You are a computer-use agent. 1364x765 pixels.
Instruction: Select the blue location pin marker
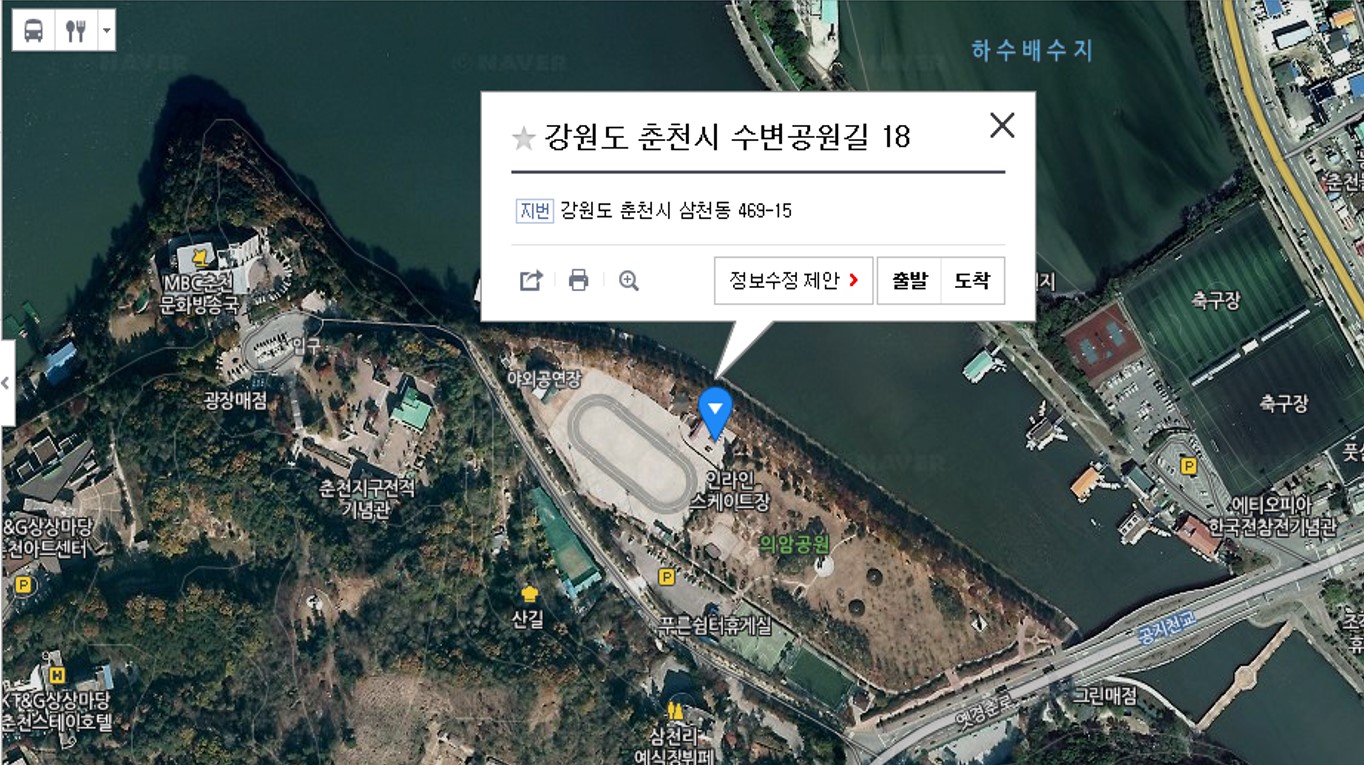(x=715, y=408)
